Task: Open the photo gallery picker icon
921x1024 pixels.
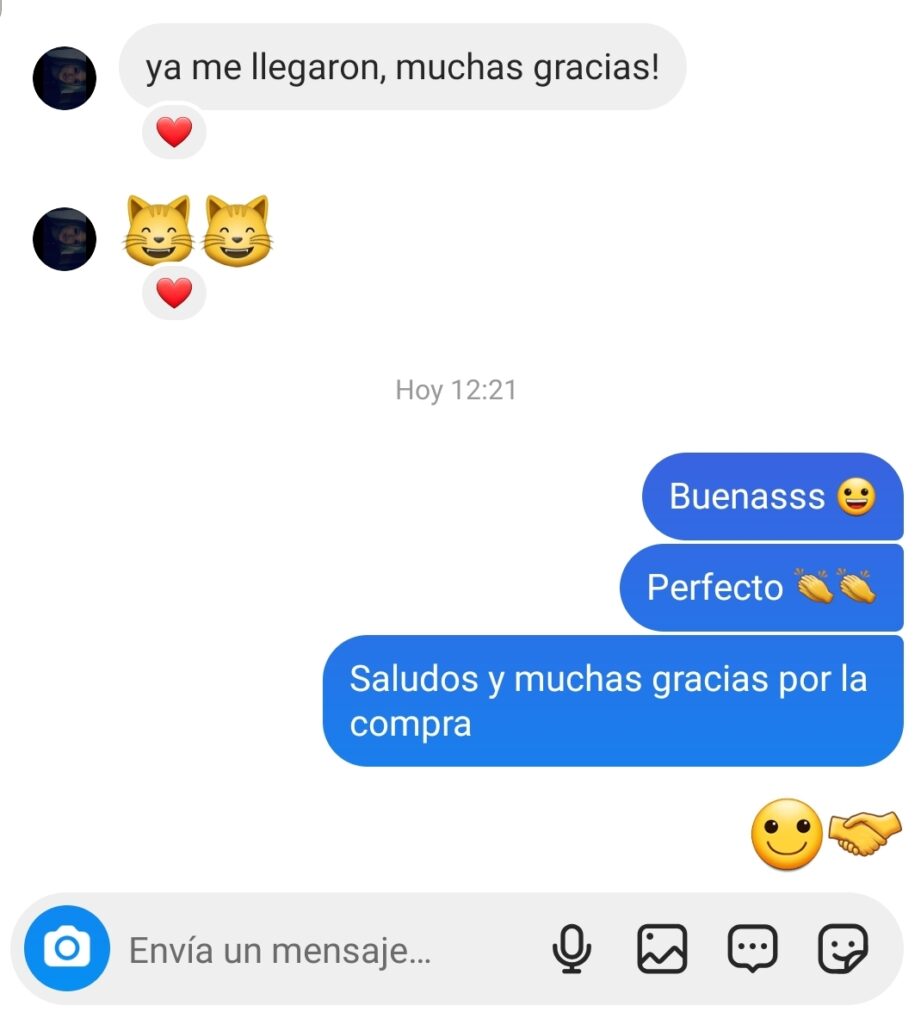Action: (662, 949)
